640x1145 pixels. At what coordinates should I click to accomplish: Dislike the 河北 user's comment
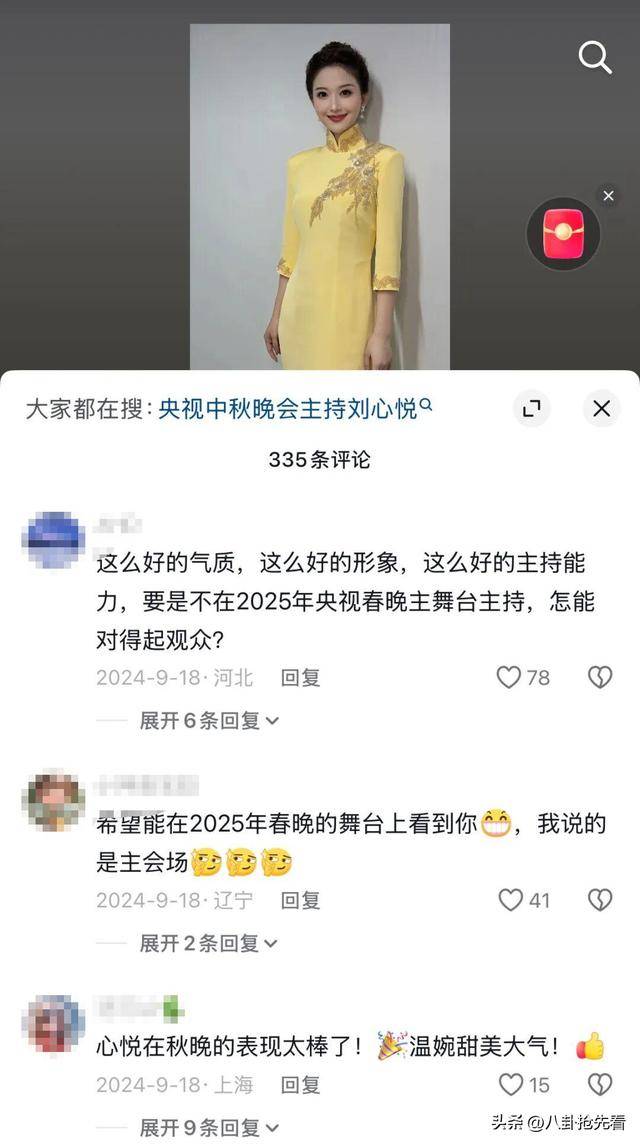(x=599, y=678)
